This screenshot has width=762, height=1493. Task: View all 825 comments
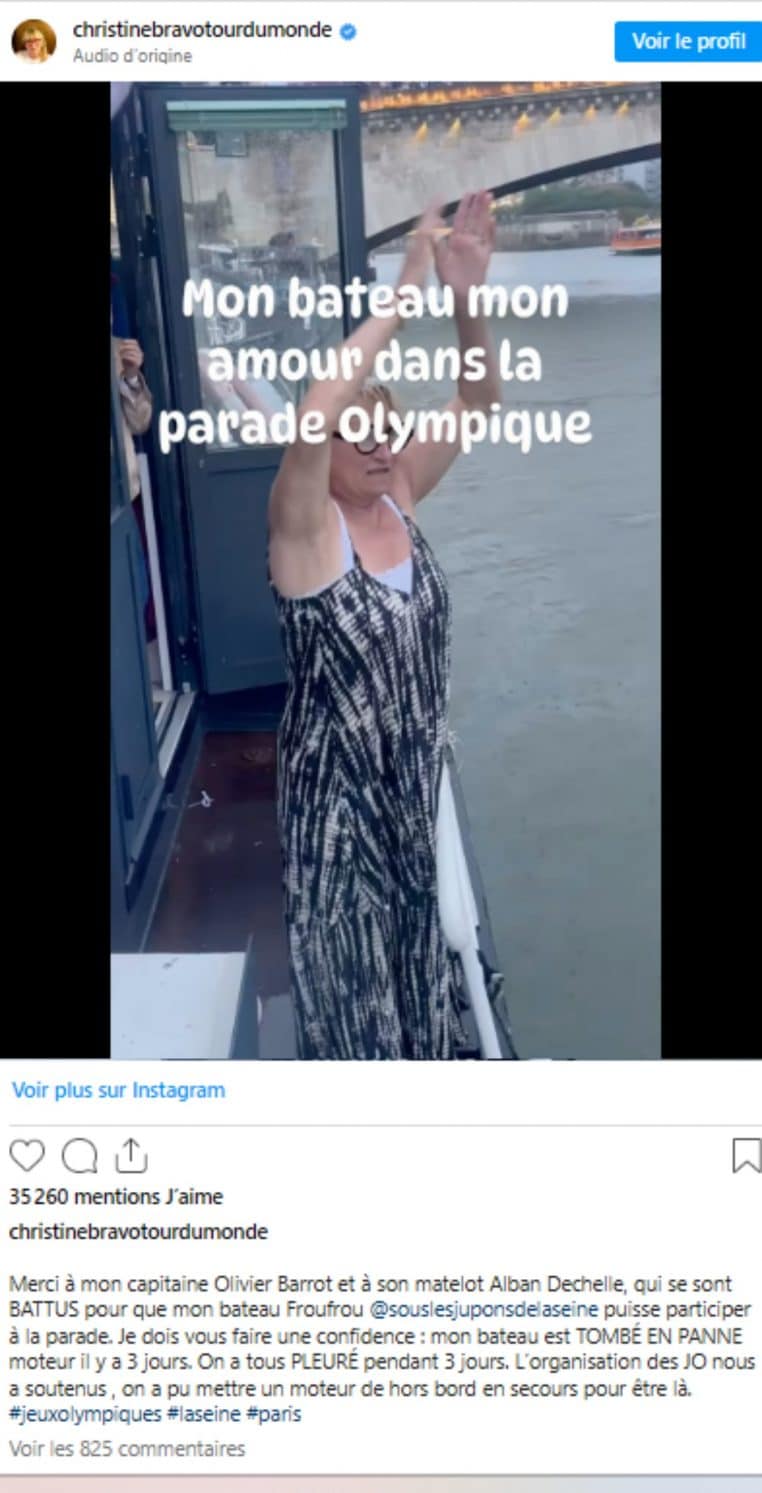(127, 1448)
